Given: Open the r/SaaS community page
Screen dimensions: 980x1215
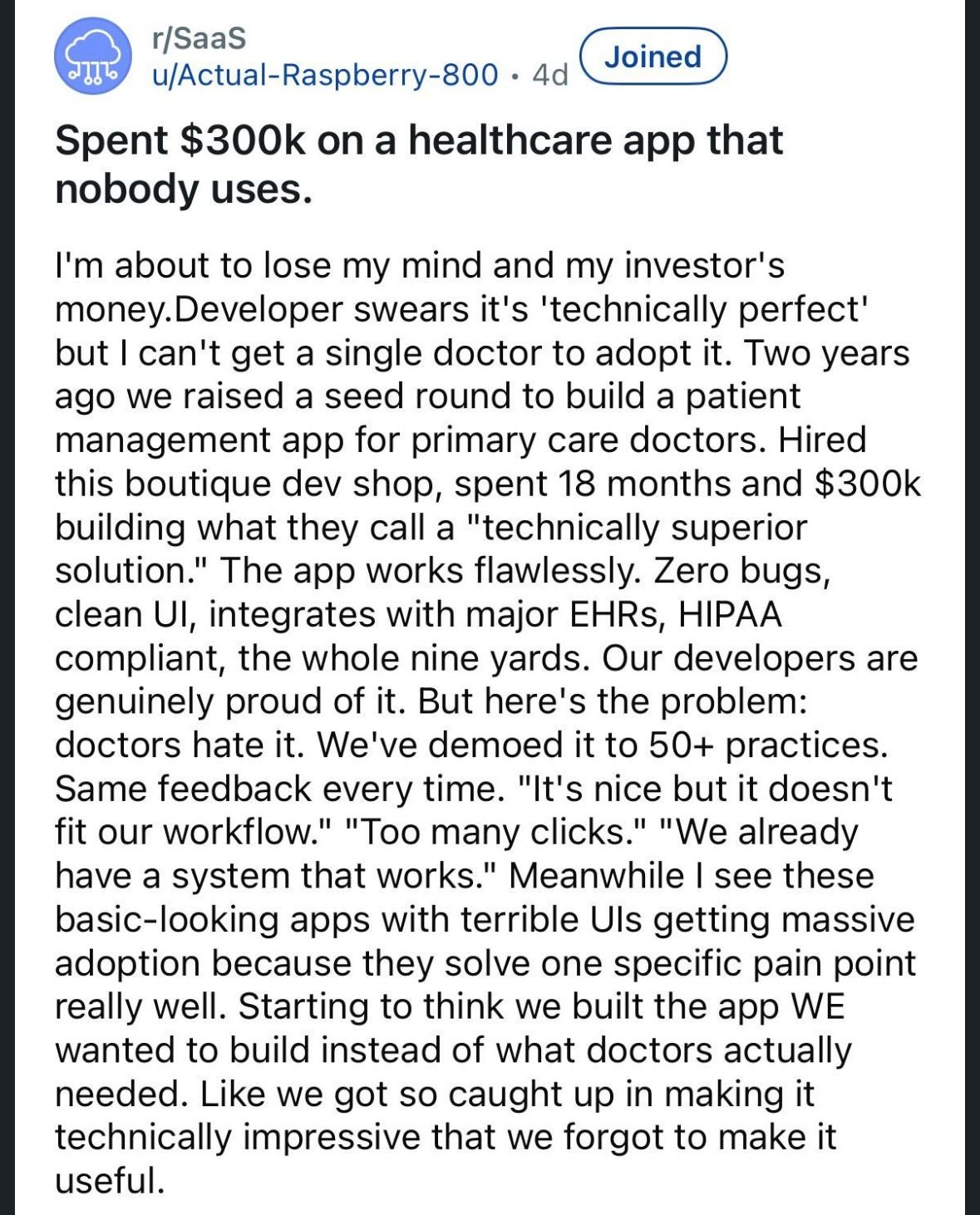Looking at the screenshot, I should (x=199, y=38).
